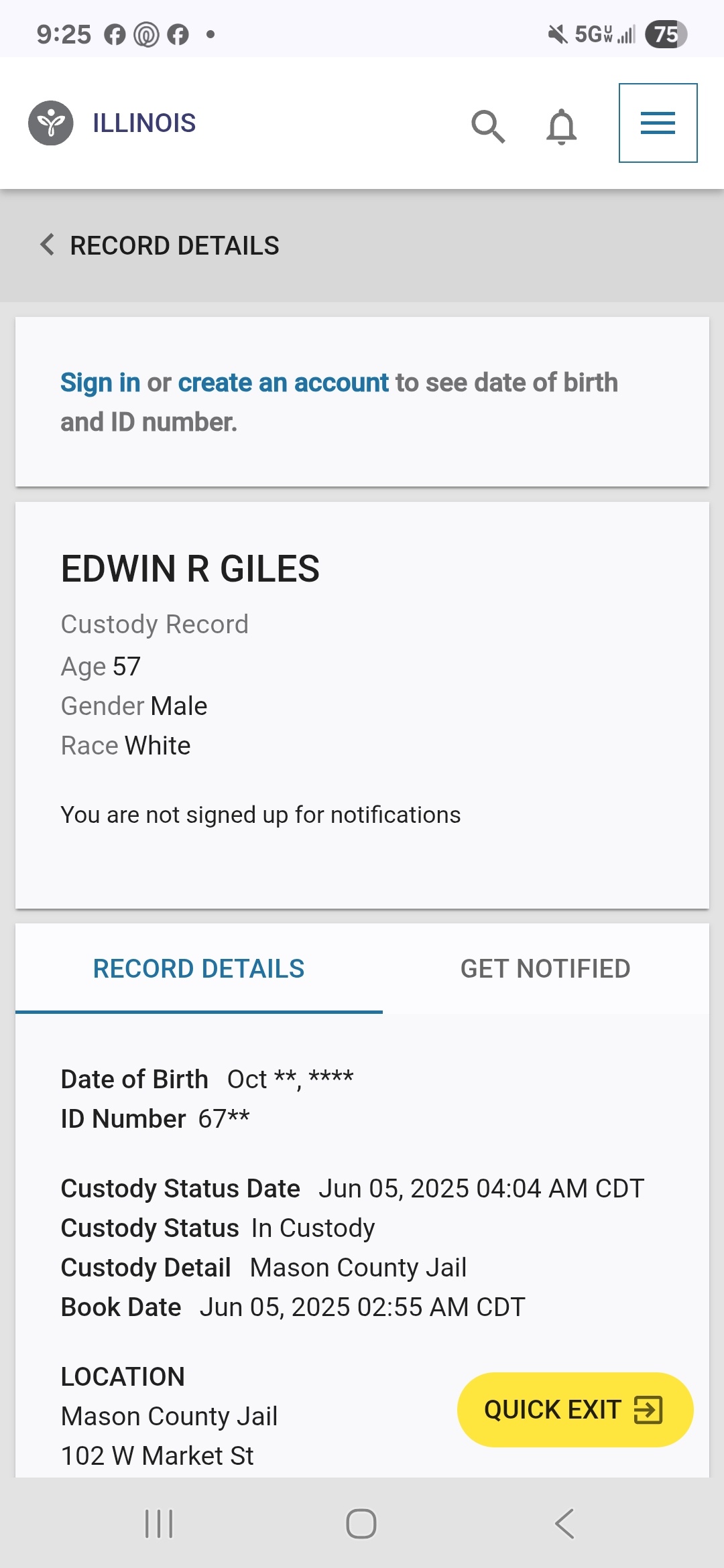Open recent apps from navigation bar
Viewport: 724px width, 1568px height.
(x=159, y=1523)
